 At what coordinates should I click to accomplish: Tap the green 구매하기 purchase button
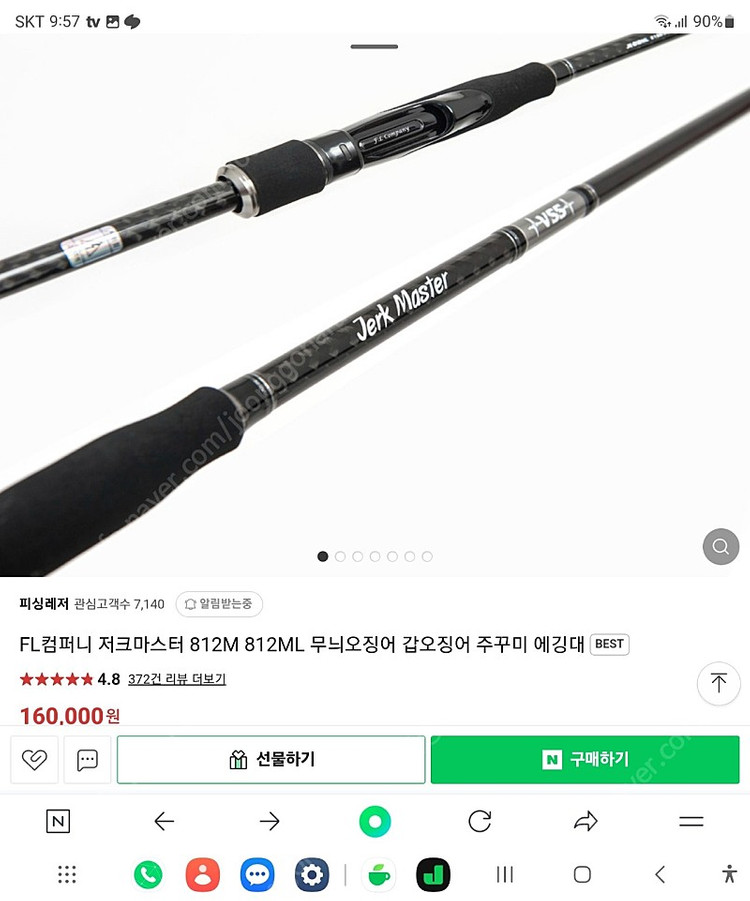[586, 759]
